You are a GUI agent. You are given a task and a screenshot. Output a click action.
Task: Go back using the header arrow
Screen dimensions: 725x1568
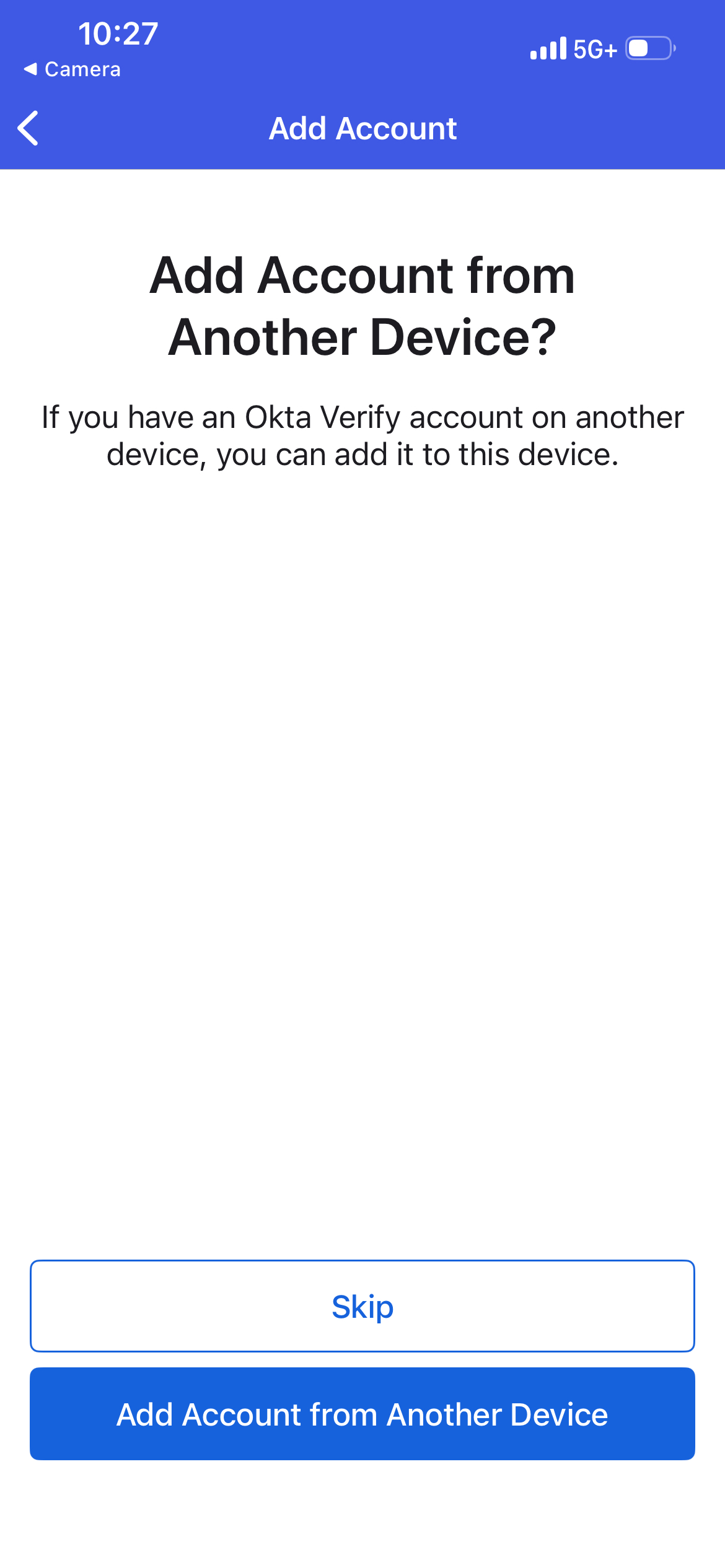(29, 128)
